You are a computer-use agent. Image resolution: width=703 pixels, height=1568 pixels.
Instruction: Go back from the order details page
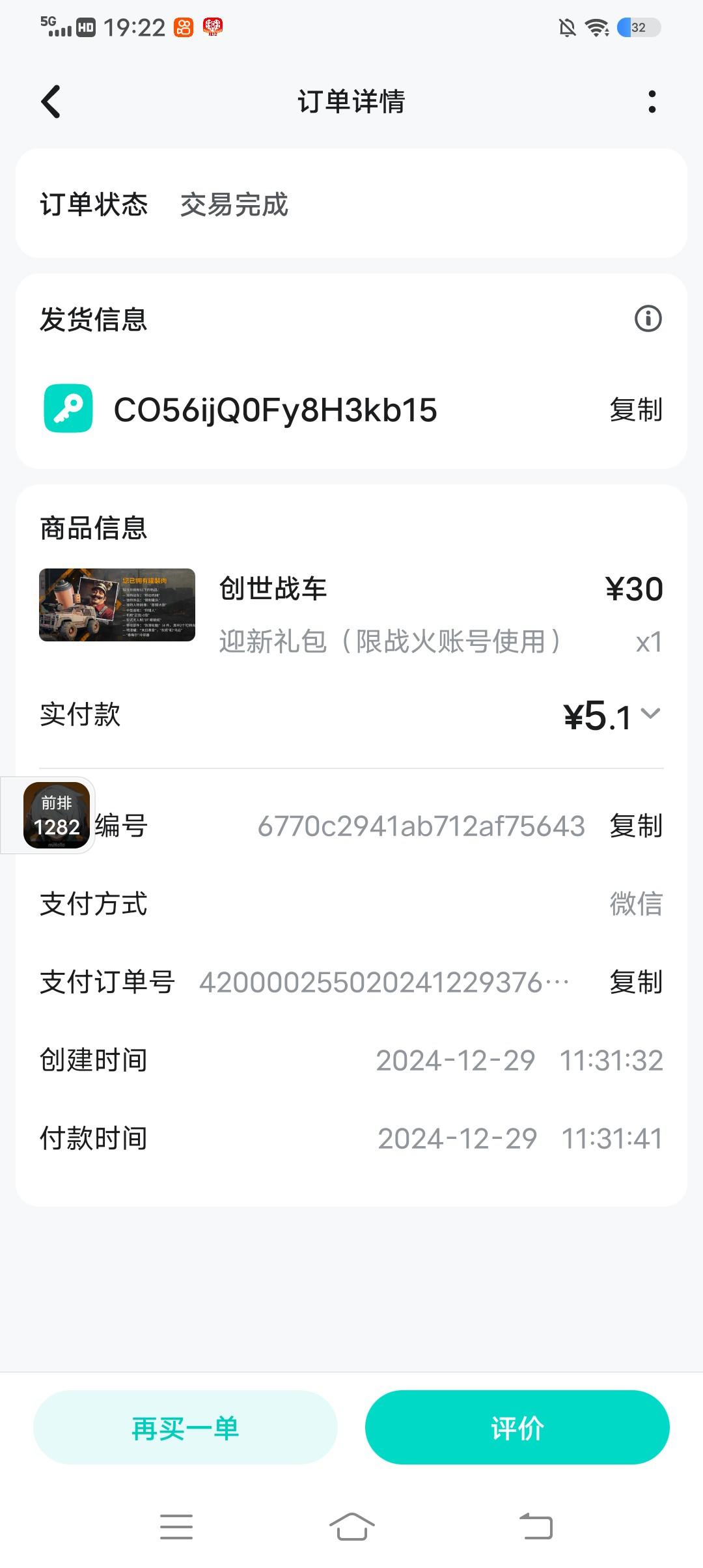(x=51, y=102)
